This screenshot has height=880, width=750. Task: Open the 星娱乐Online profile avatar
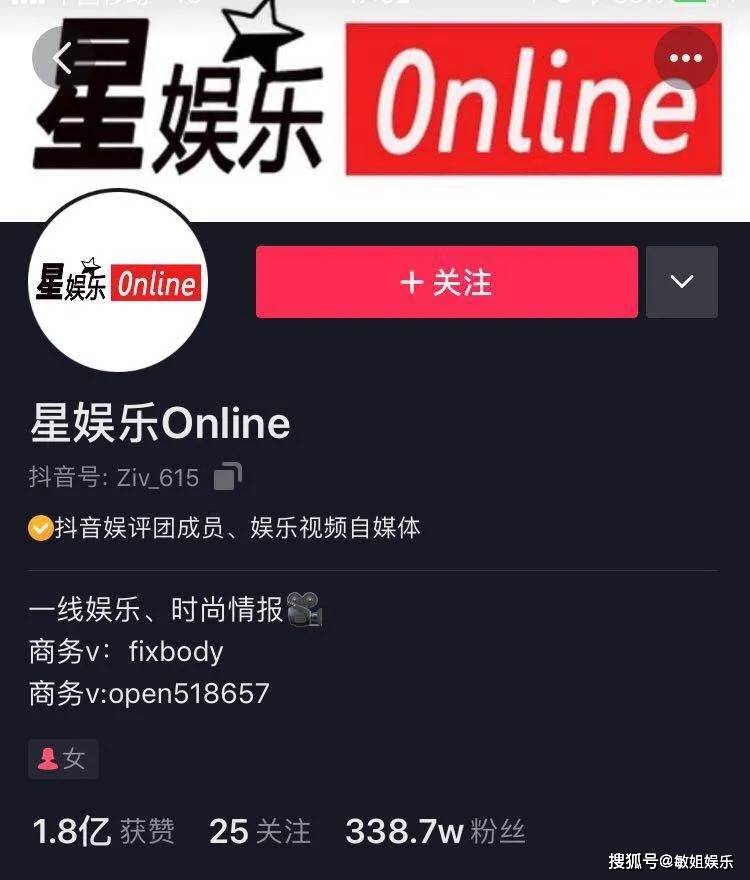coord(118,283)
